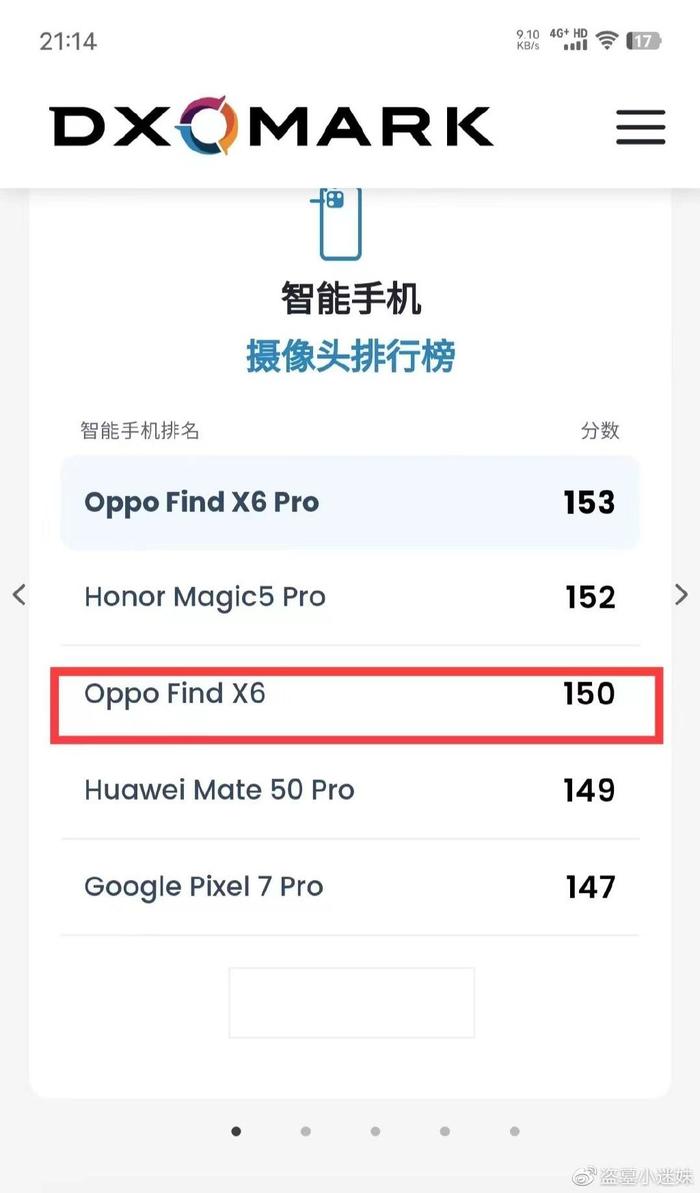Jump to the second carousel page dot
The width and height of the screenshot is (700, 1193).
tap(305, 1131)
